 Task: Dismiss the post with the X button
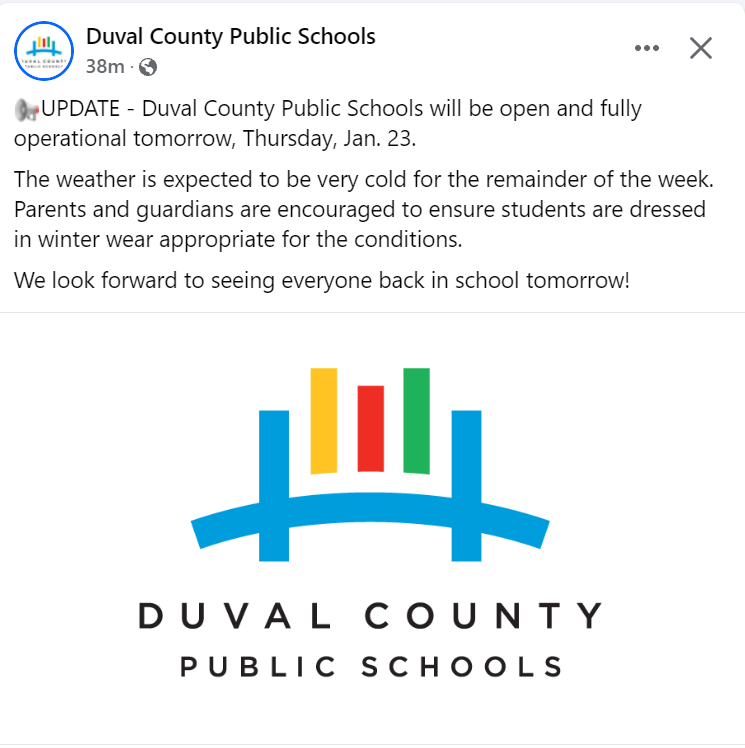(701, 48)
